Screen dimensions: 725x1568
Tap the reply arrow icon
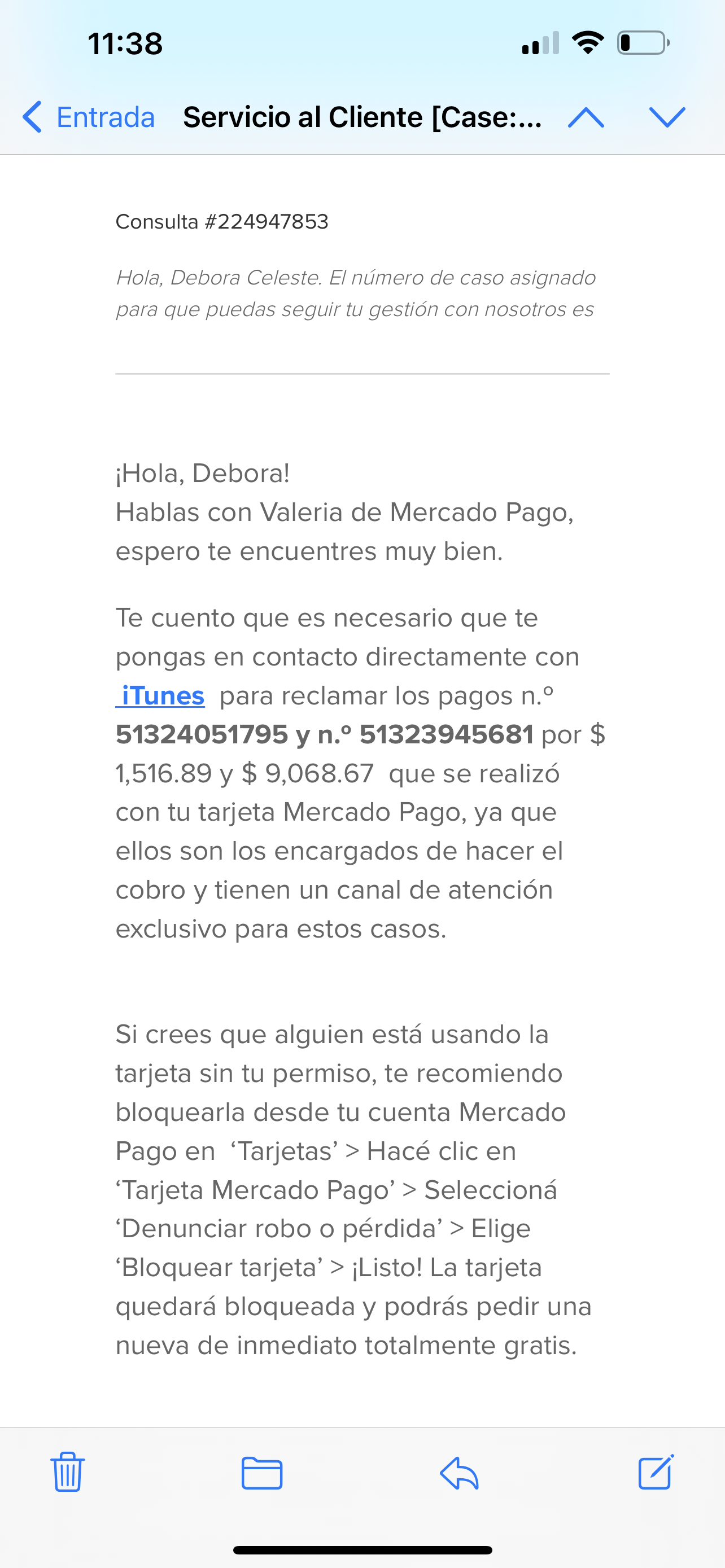[460, 1474]
